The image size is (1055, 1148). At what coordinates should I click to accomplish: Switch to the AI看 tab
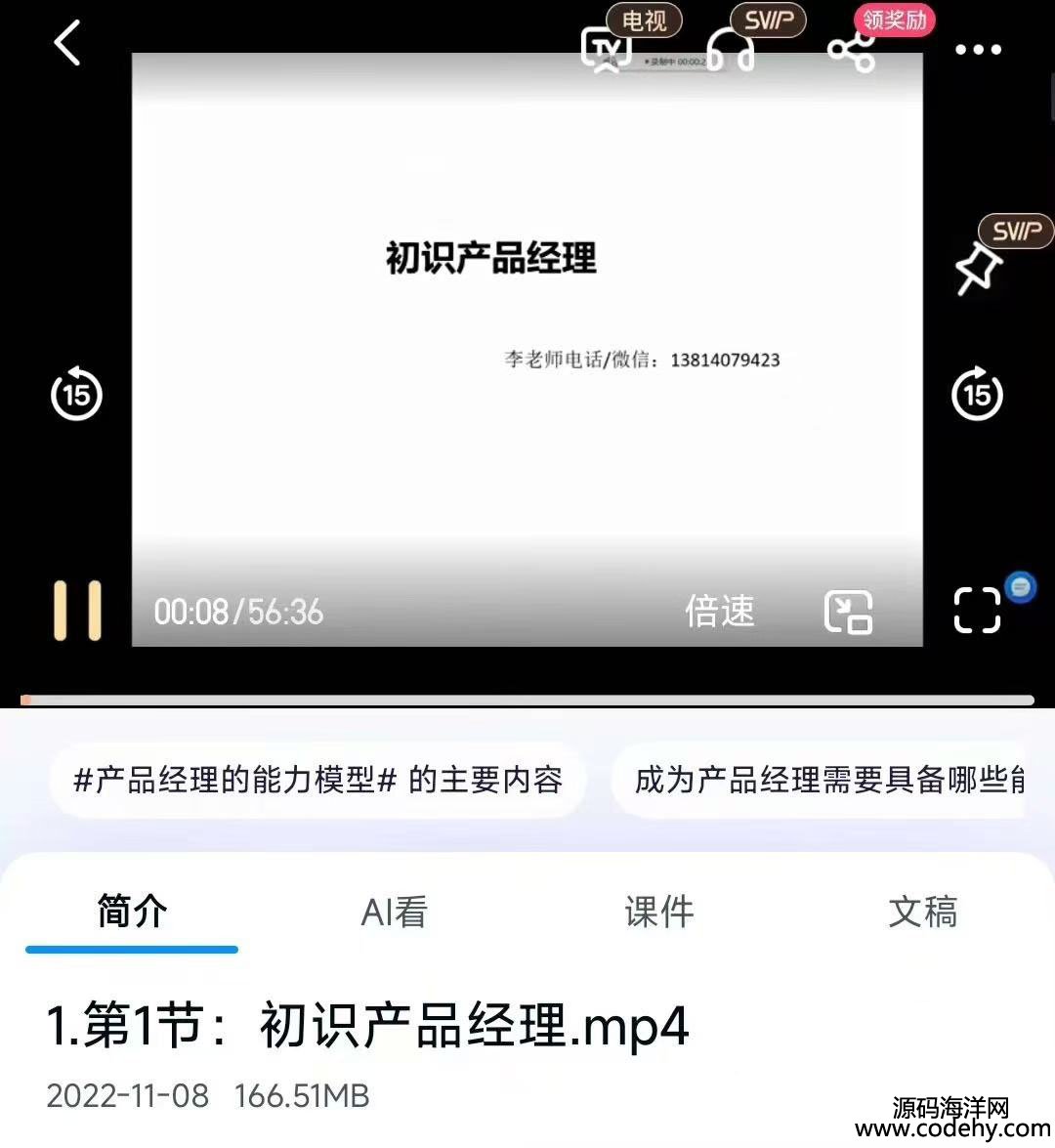(x=395, y=912)
